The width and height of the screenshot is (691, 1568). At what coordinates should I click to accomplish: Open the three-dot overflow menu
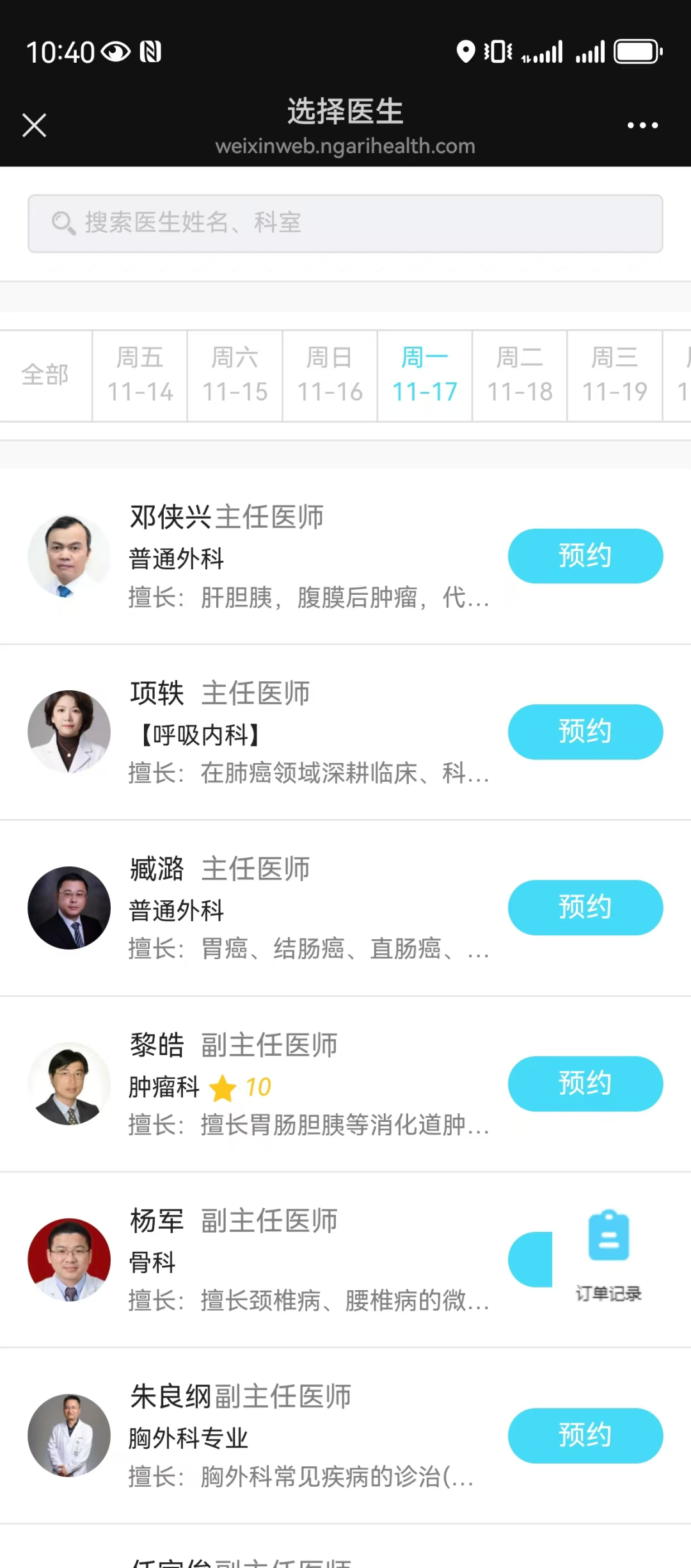click(x=642, y=125)
